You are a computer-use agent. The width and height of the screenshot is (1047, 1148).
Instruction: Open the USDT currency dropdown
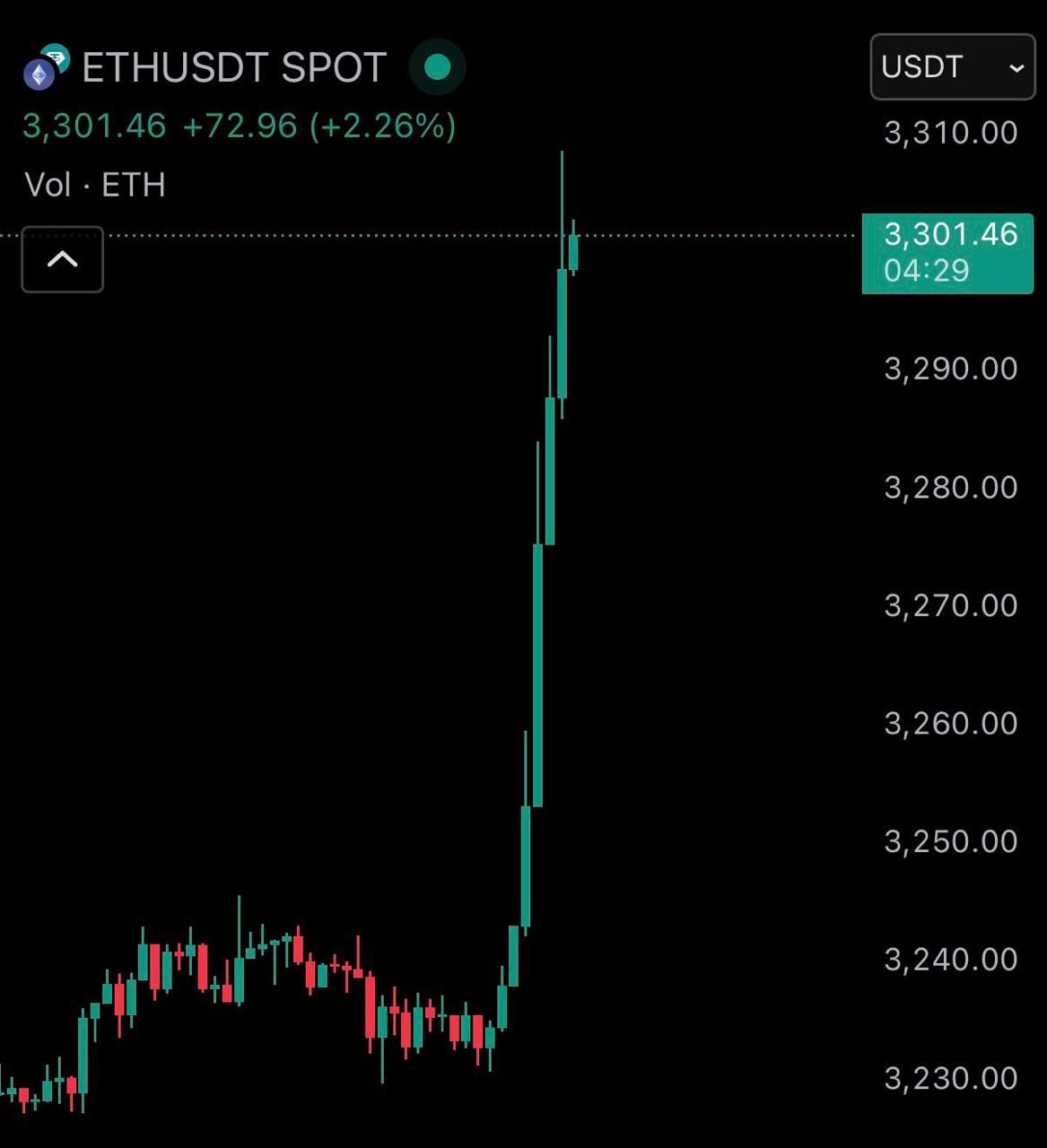pos(952,67)
